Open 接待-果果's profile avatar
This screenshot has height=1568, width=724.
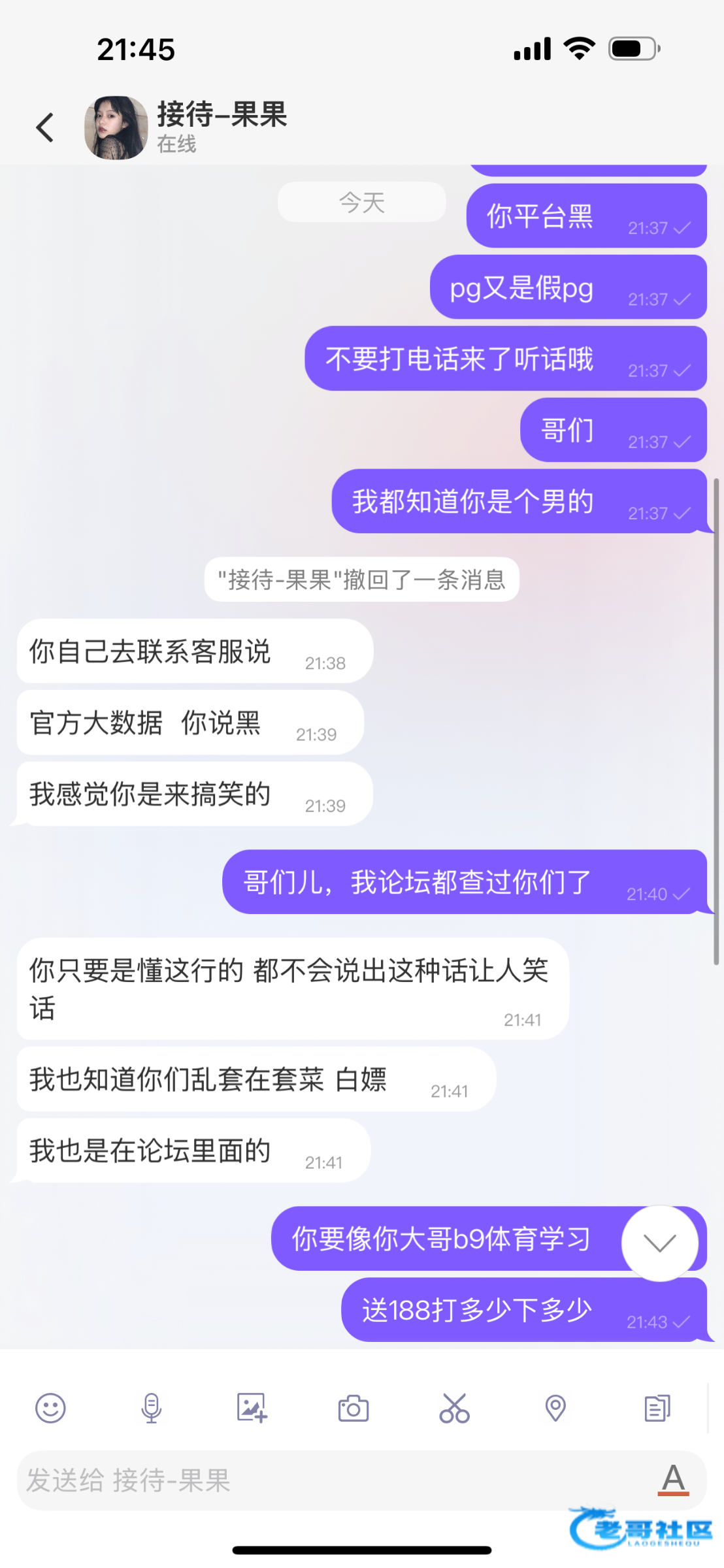coord(116,127)
